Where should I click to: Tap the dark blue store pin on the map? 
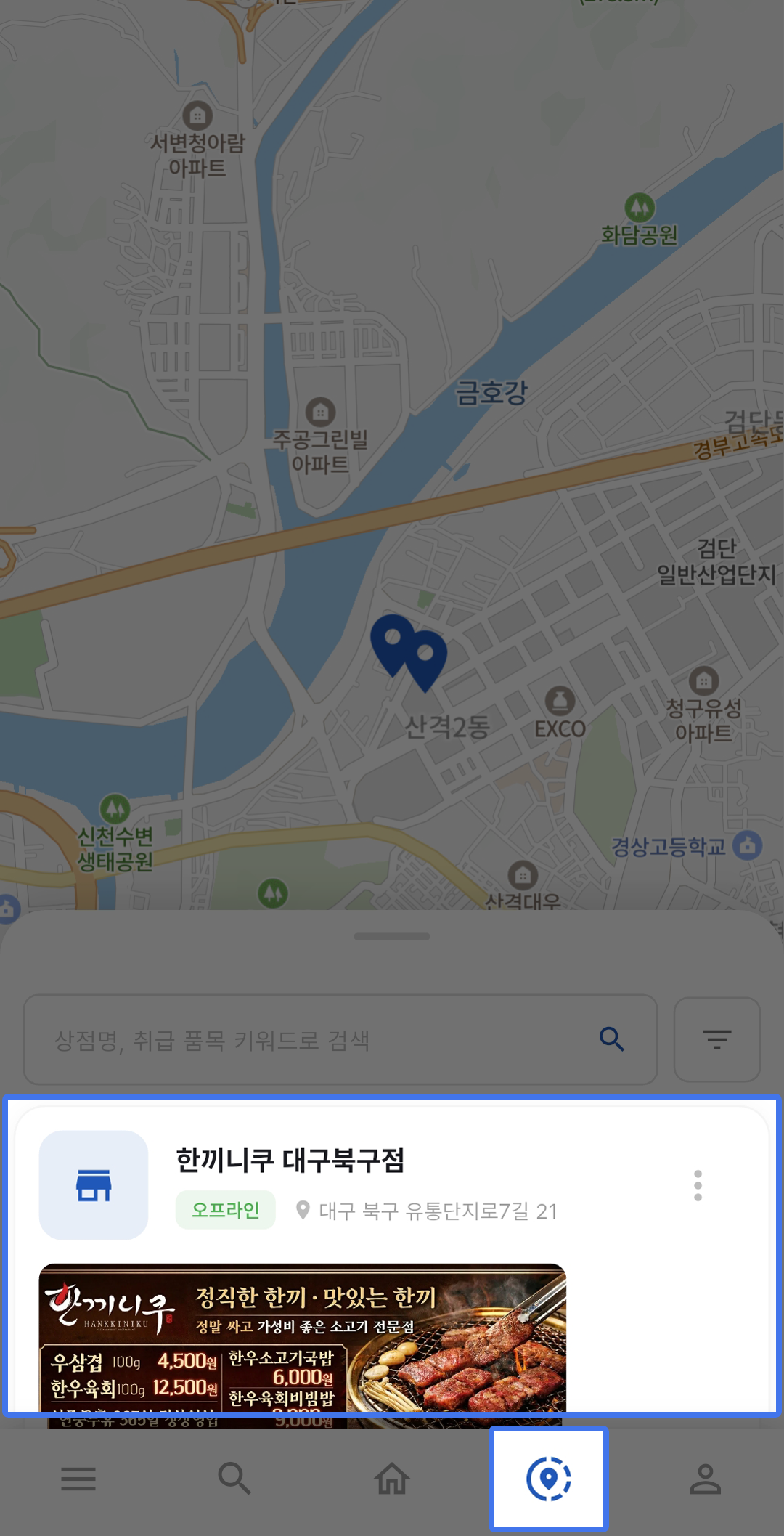pyautogui.click(x=425, y=657)
